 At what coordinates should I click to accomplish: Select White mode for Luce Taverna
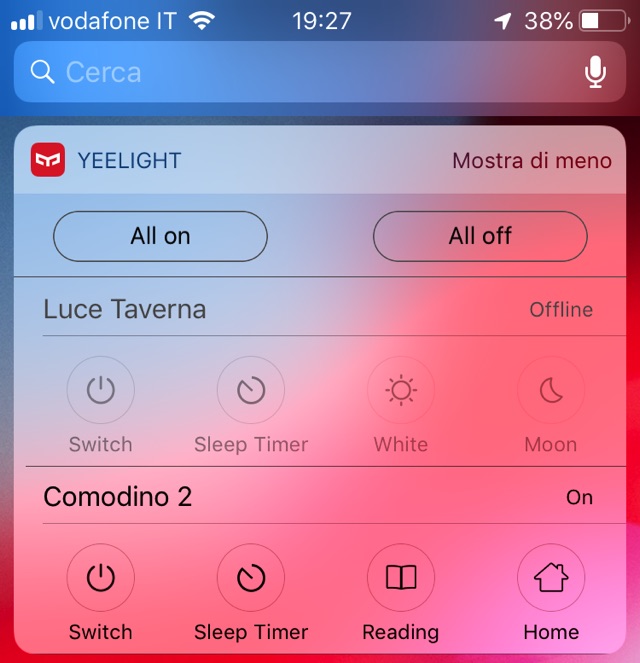coord(400,391)
